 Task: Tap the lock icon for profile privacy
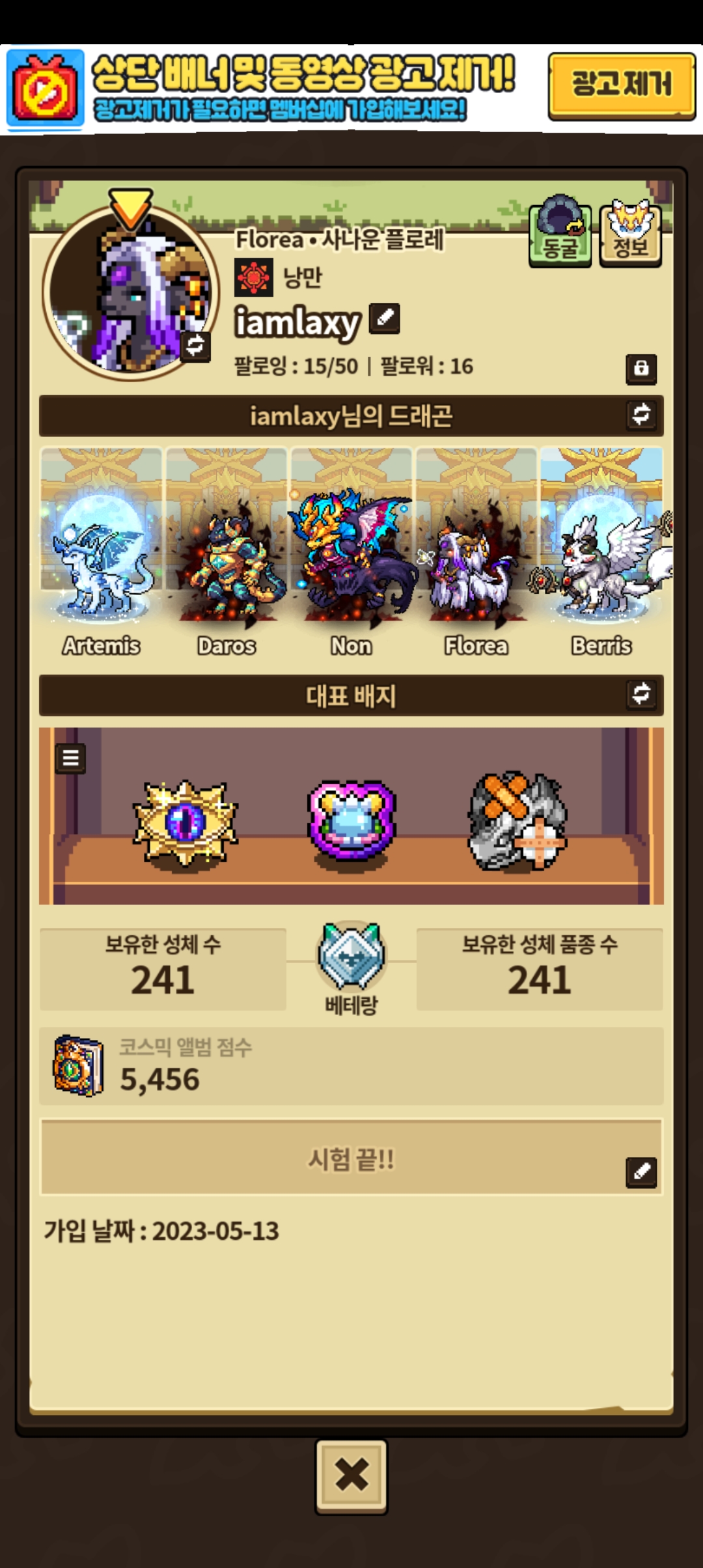[641, 369]
